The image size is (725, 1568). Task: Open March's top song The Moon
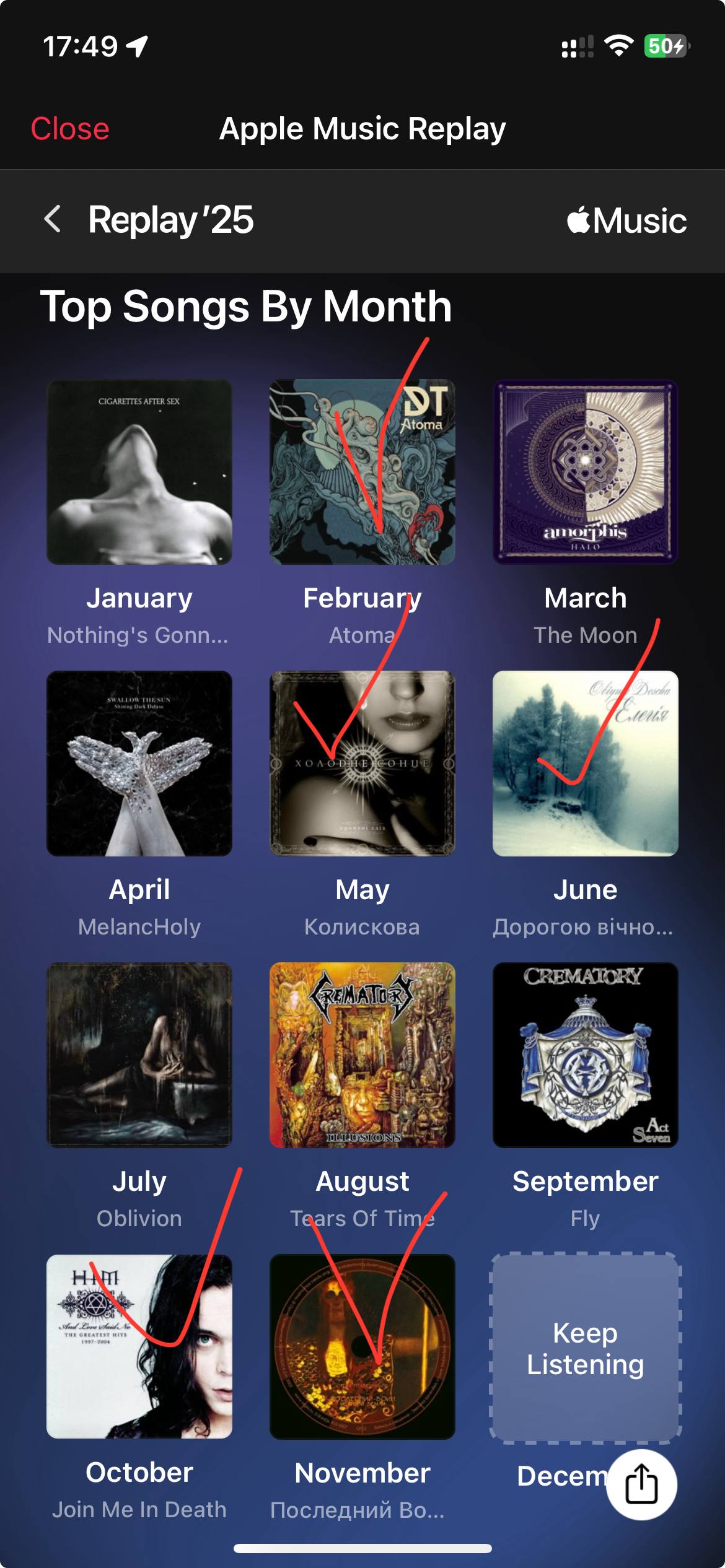(585, 472)
